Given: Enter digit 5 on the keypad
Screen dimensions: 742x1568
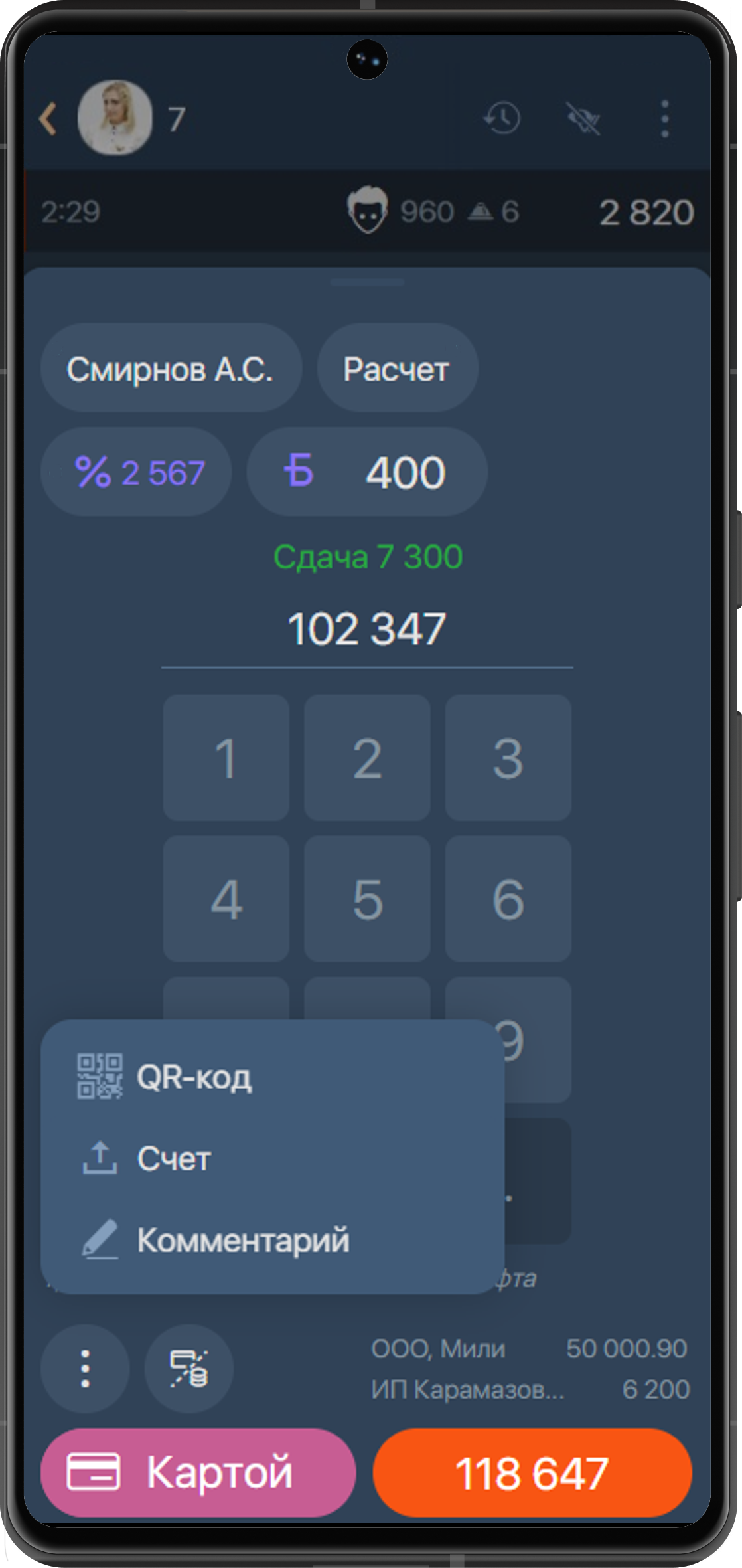Looking at the screenshot, I should click(x=367, y=899).
